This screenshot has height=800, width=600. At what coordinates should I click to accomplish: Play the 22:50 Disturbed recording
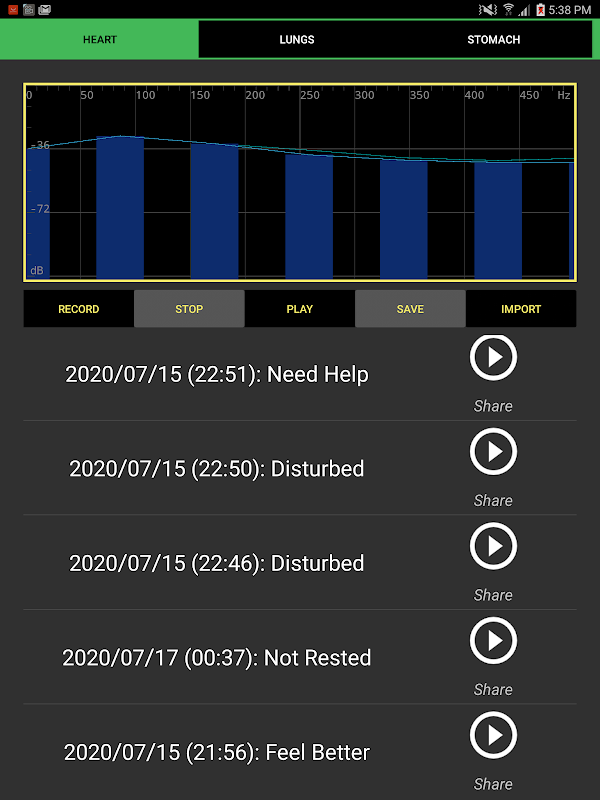pyautogui.click(x=493, y=452)
